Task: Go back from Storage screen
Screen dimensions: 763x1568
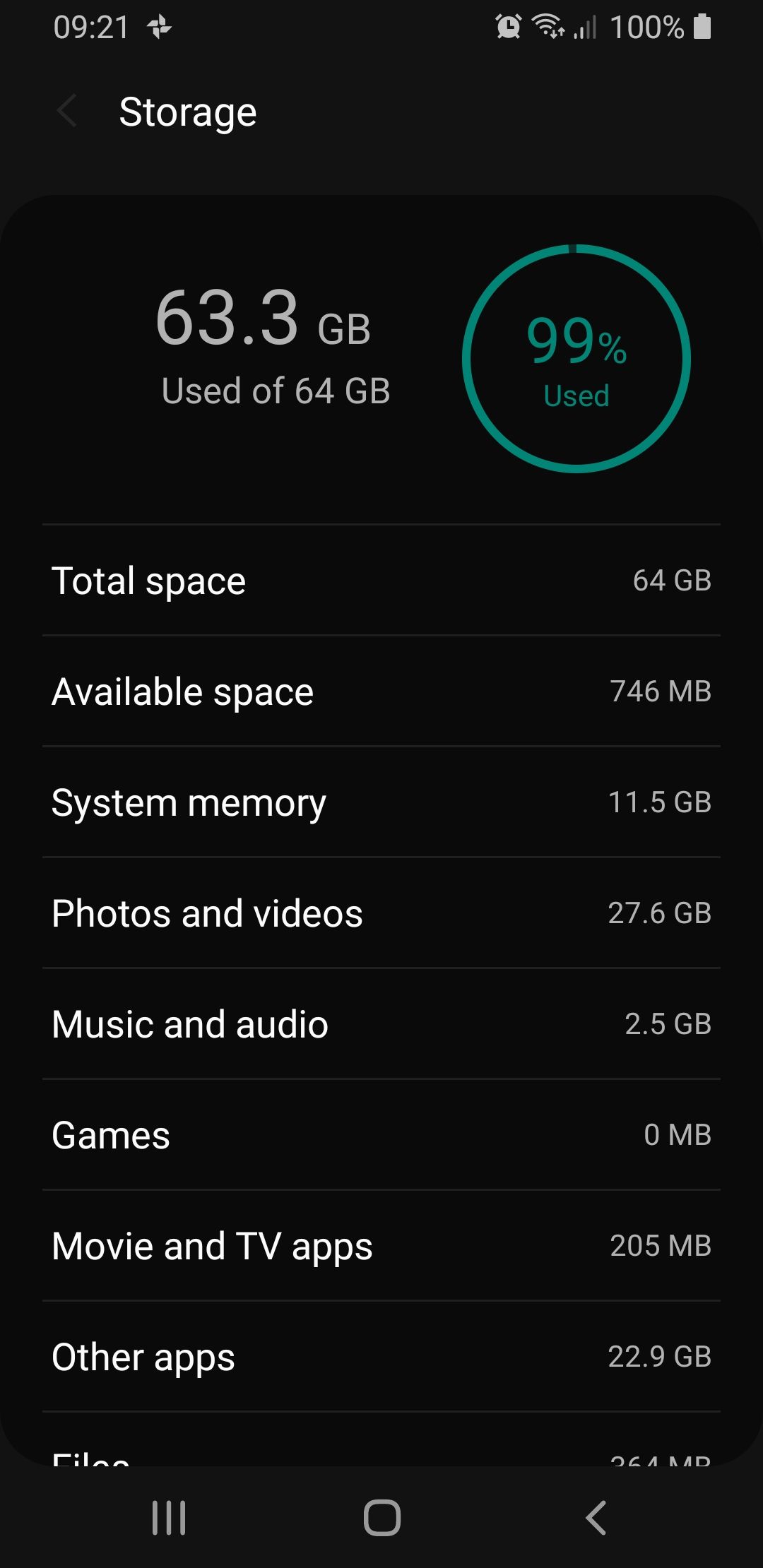Action: tap(67, 112)
